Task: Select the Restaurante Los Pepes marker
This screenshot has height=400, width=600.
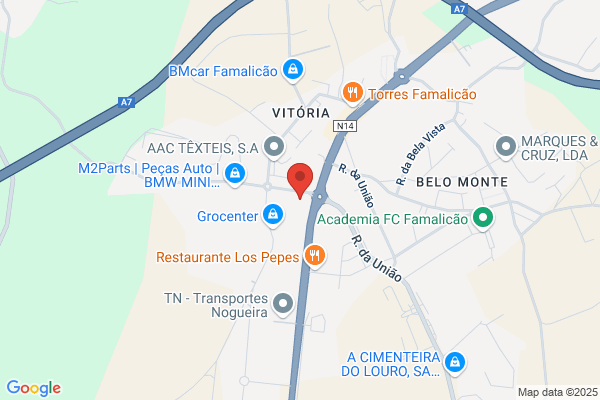Action: click(x=315, y=256)
